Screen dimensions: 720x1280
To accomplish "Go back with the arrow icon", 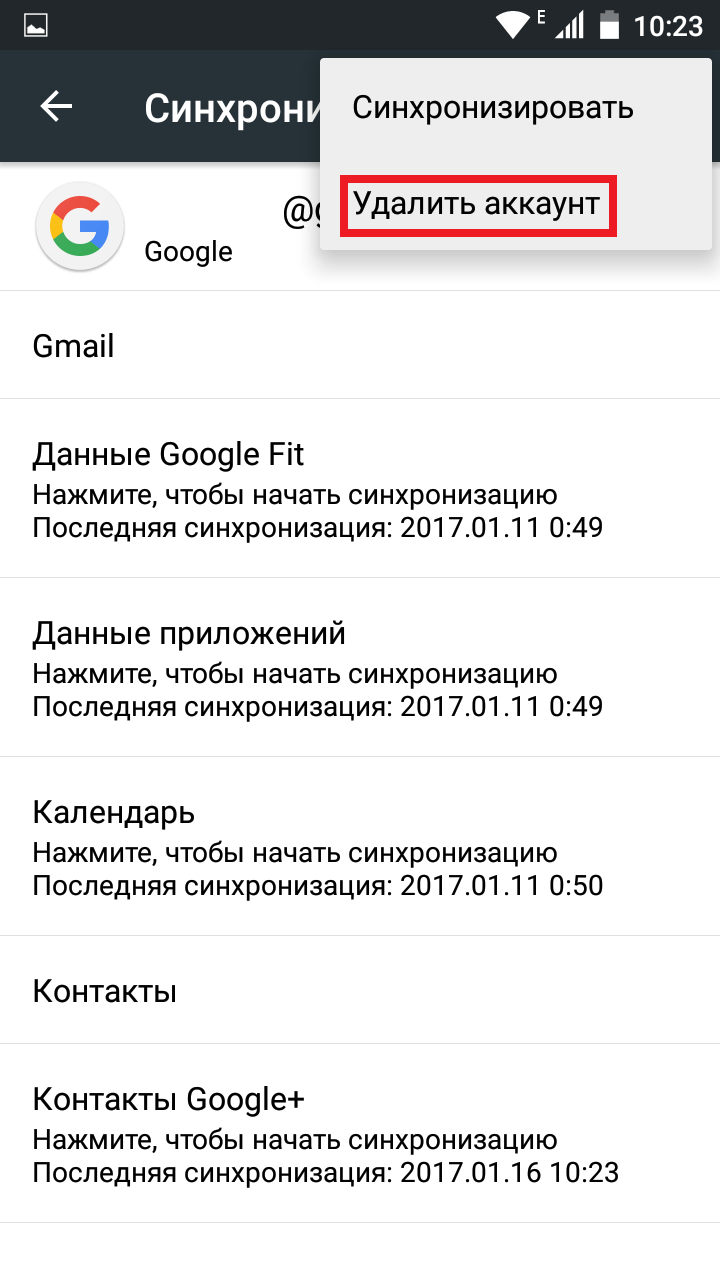I will tap(56, 107).
